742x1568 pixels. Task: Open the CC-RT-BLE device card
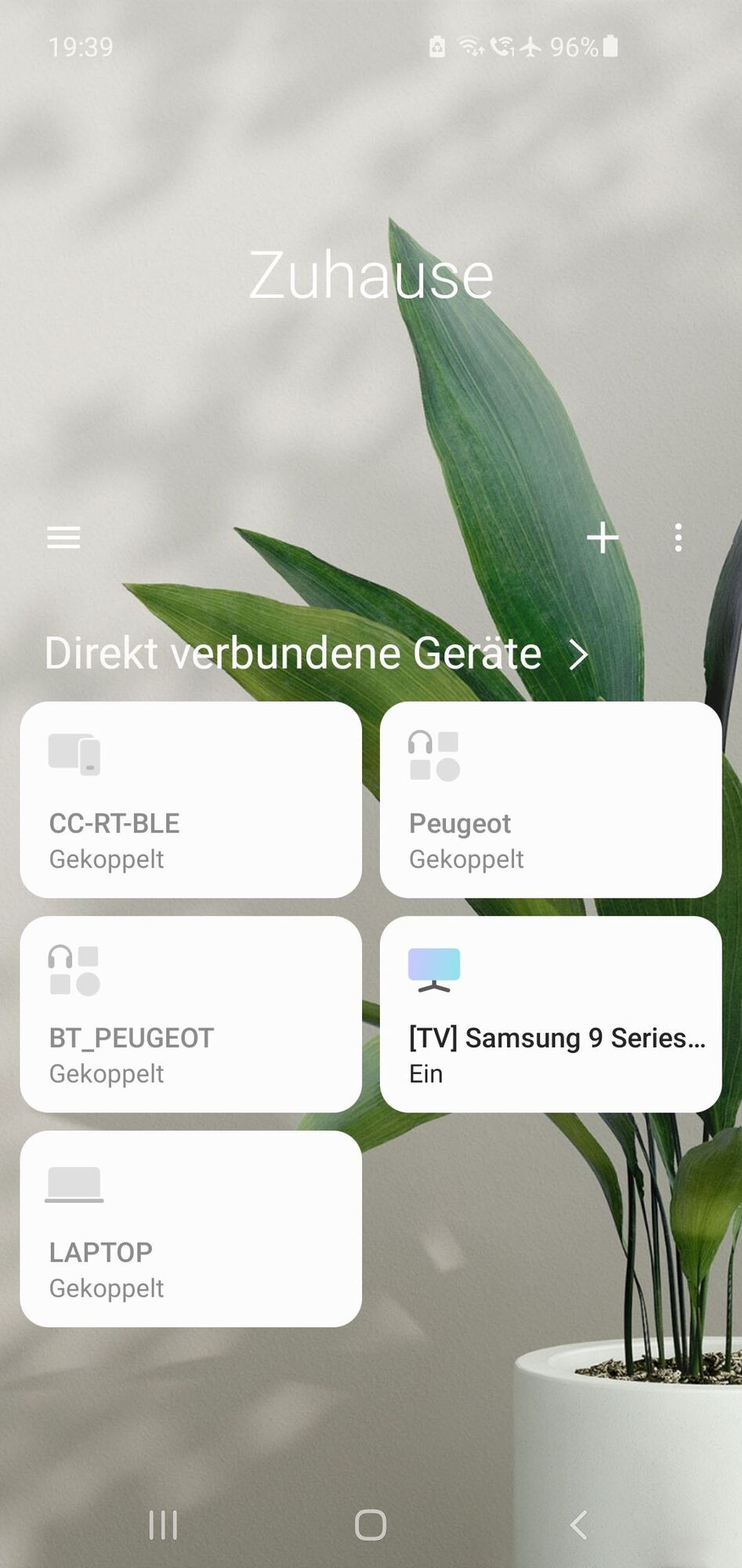190,800
